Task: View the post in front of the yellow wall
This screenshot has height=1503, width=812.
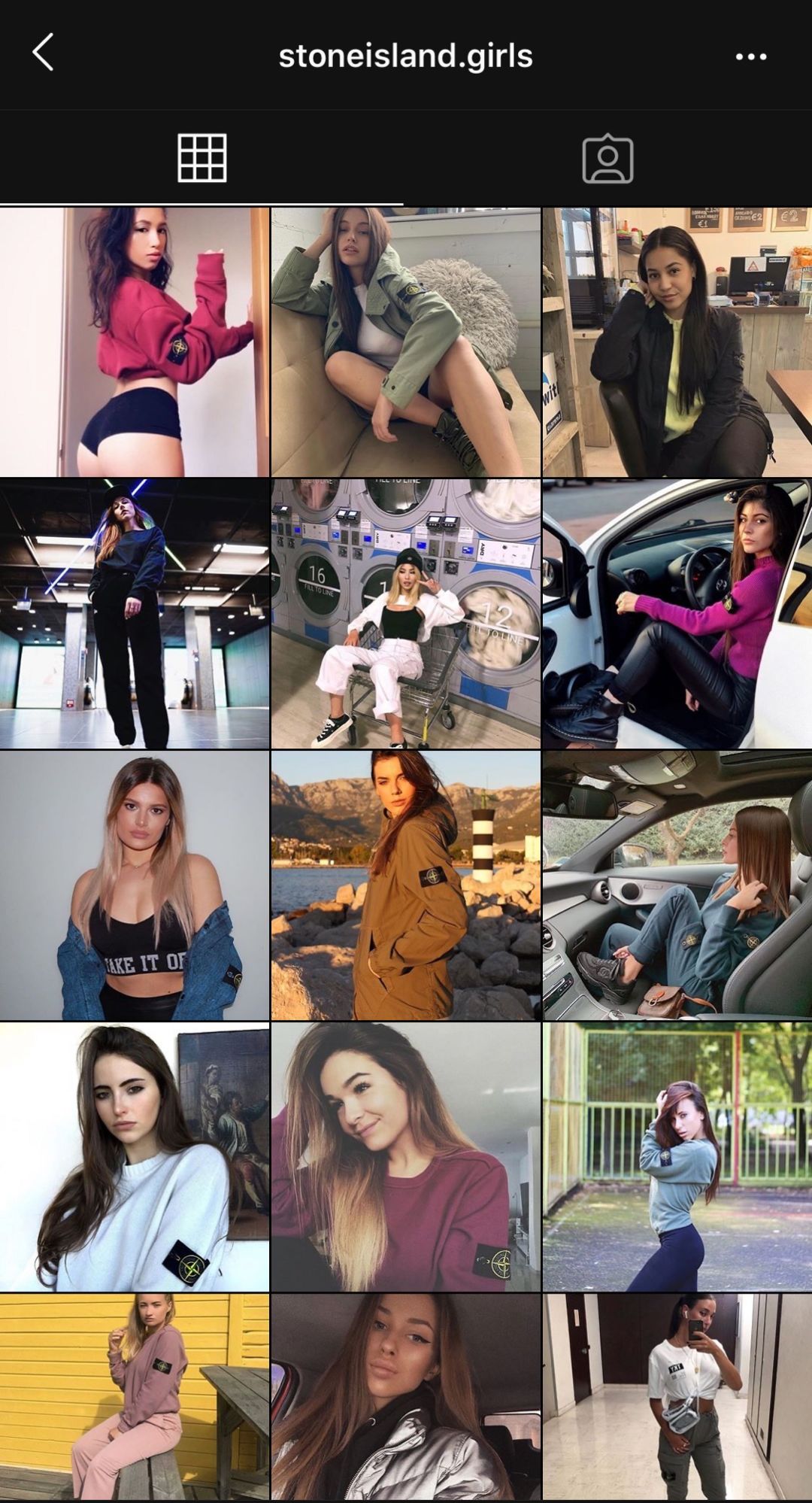Action: point(135,1397)
